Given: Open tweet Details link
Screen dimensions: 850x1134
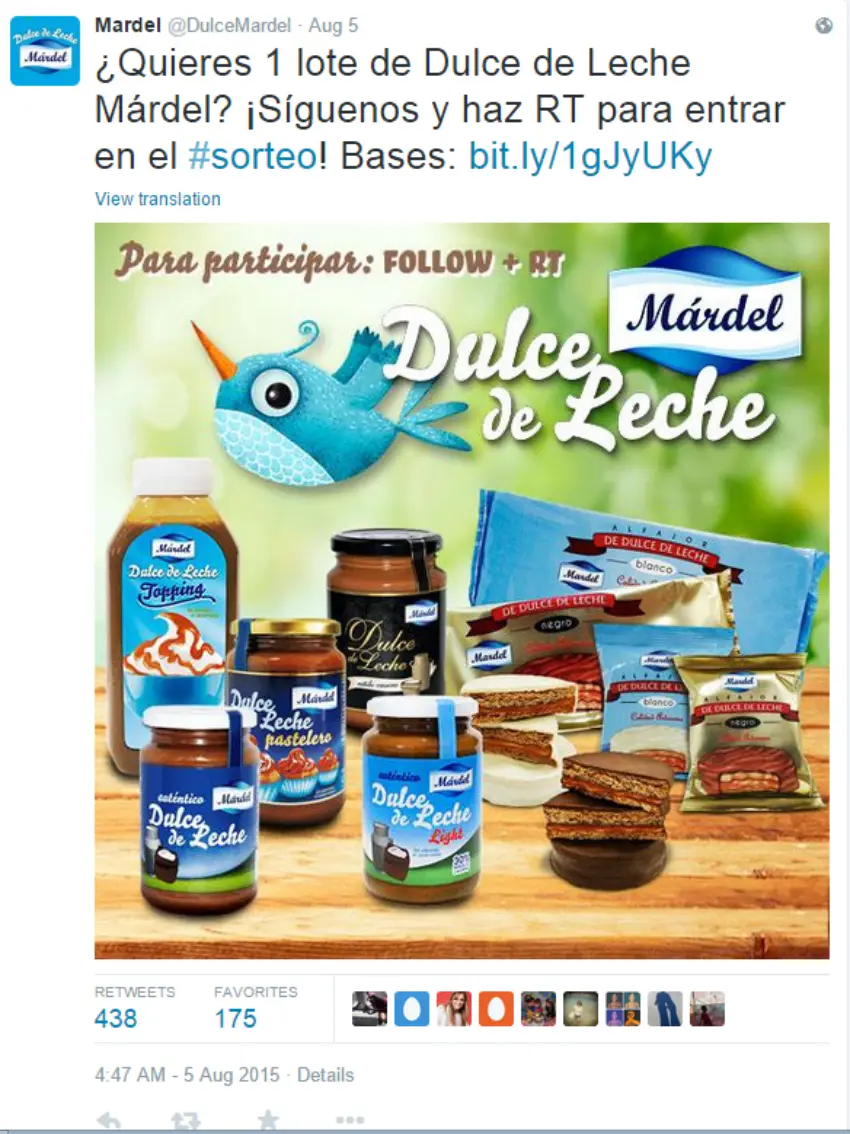Looking at the screenshot, I should click(325, 1075).
